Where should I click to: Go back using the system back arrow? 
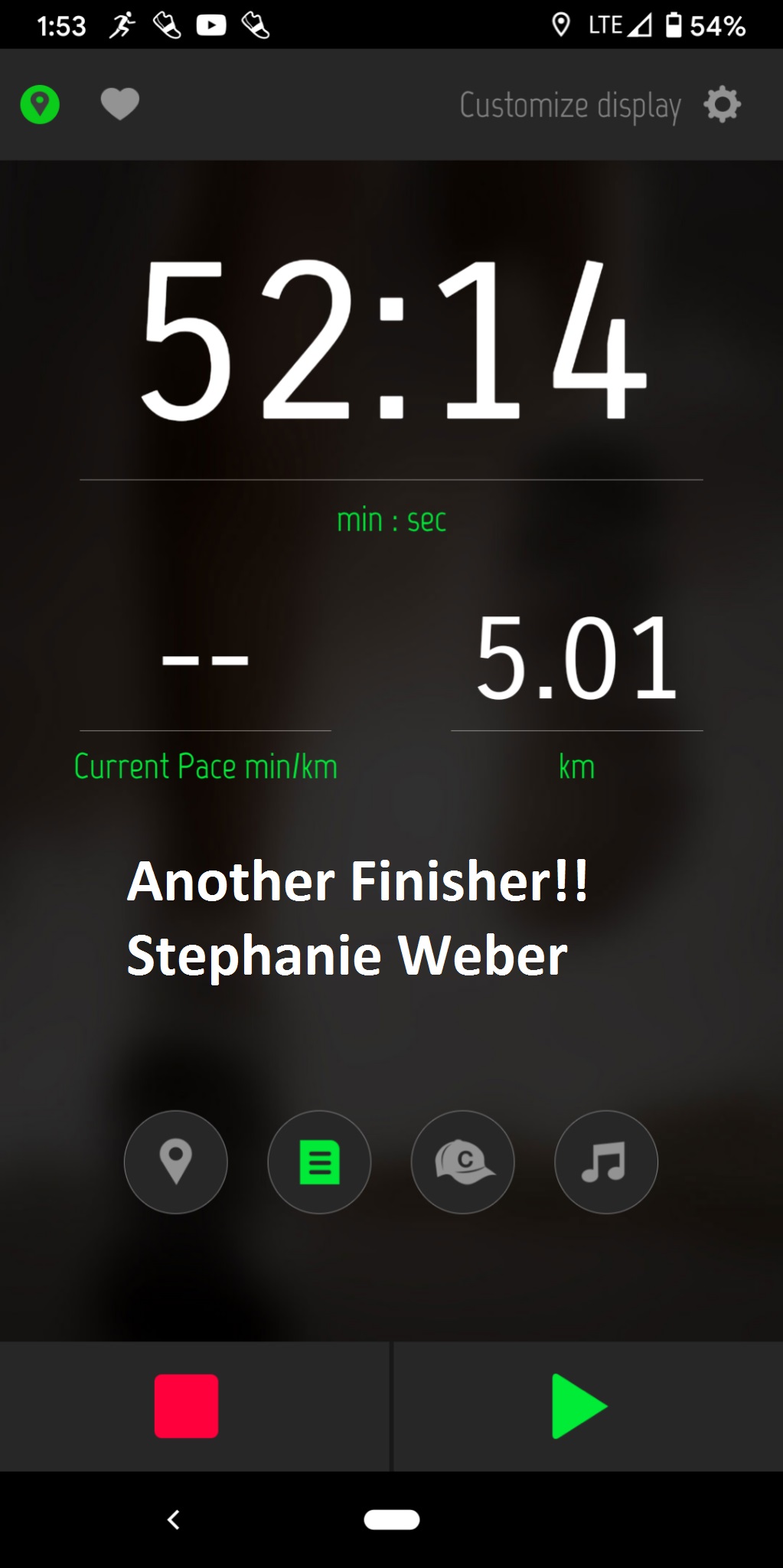174,1520
